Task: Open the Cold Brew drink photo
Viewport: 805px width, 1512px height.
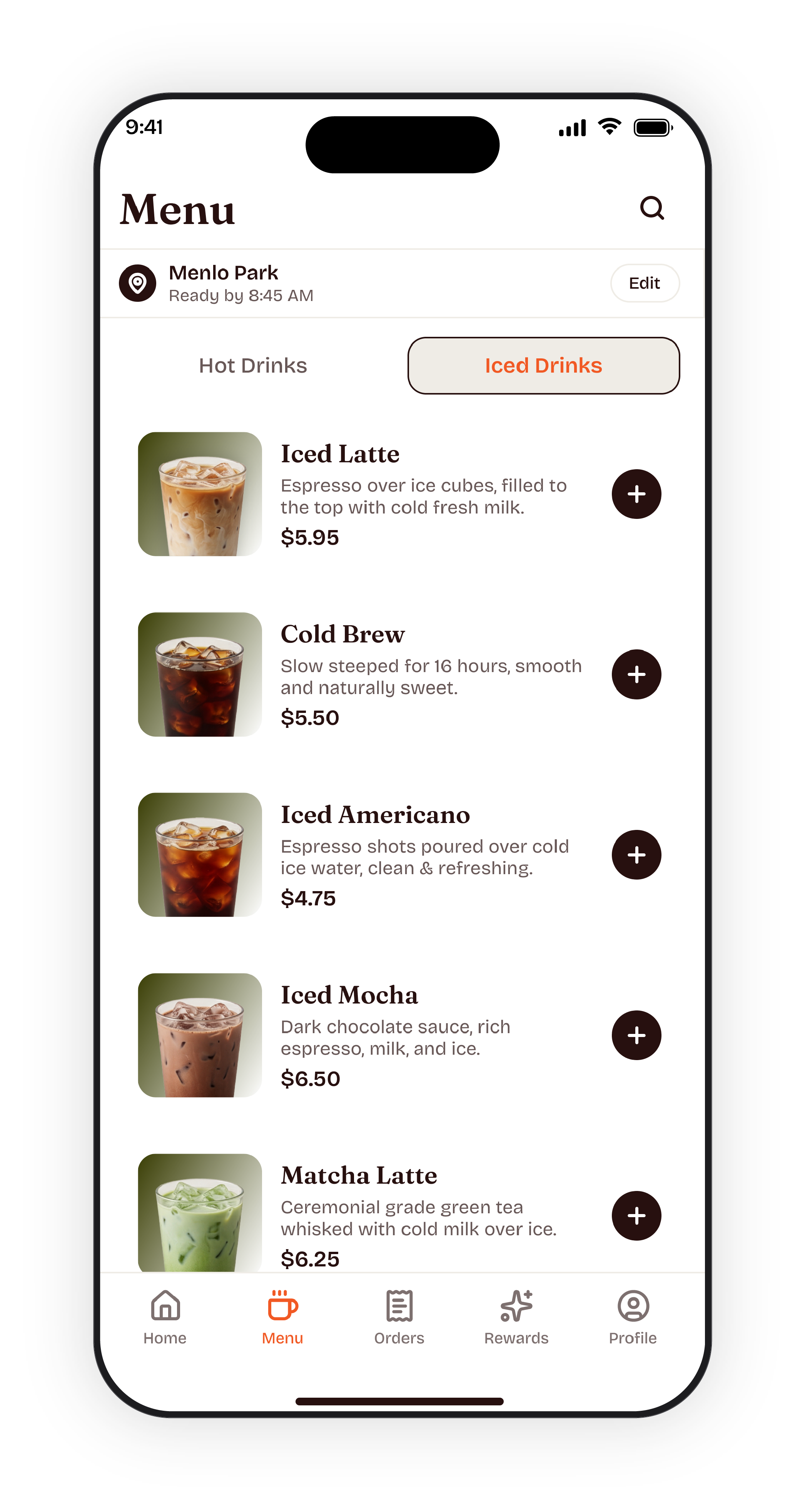Action: coord(199,674)
